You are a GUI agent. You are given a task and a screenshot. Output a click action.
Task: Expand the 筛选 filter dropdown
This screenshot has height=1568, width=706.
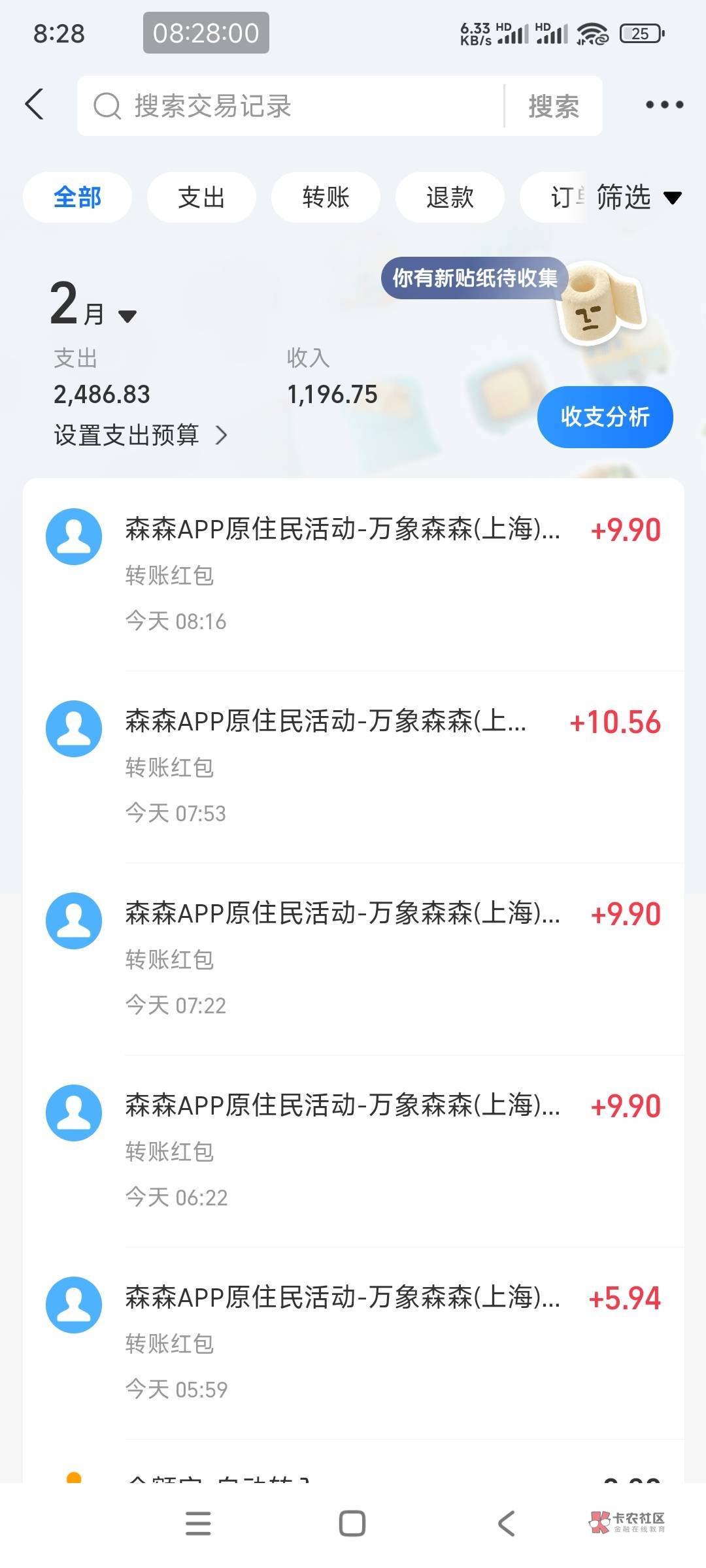tap(638, 197)
